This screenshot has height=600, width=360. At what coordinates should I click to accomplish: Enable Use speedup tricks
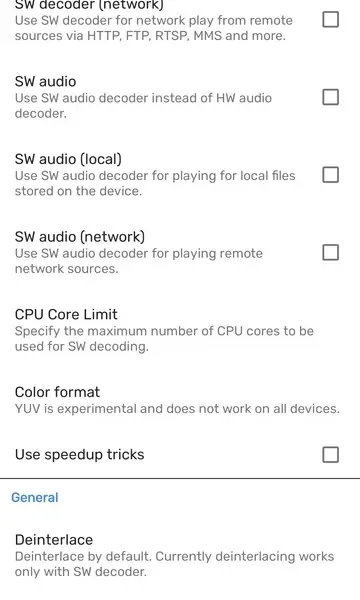coord(331,455)
